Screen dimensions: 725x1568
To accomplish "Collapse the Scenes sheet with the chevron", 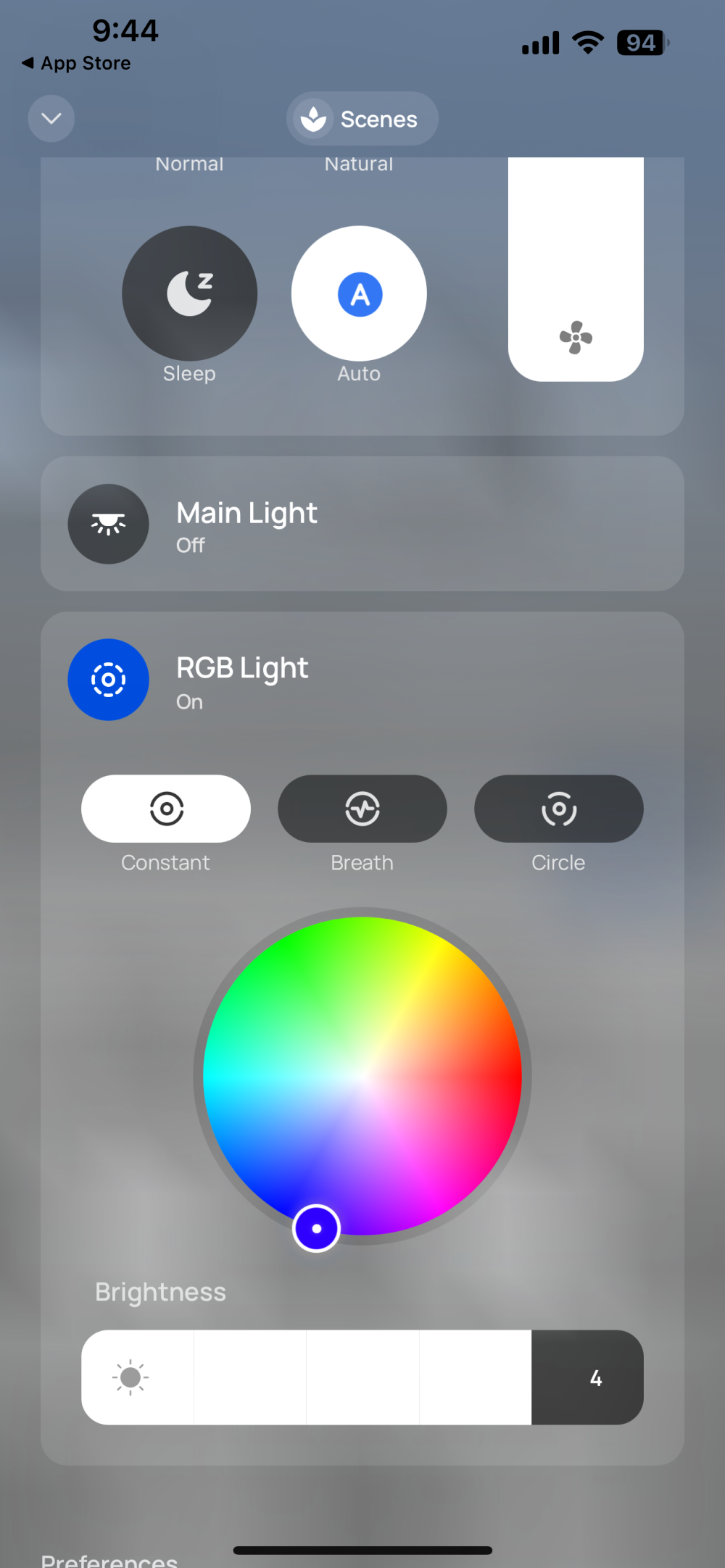I will (x=51, y=118).
